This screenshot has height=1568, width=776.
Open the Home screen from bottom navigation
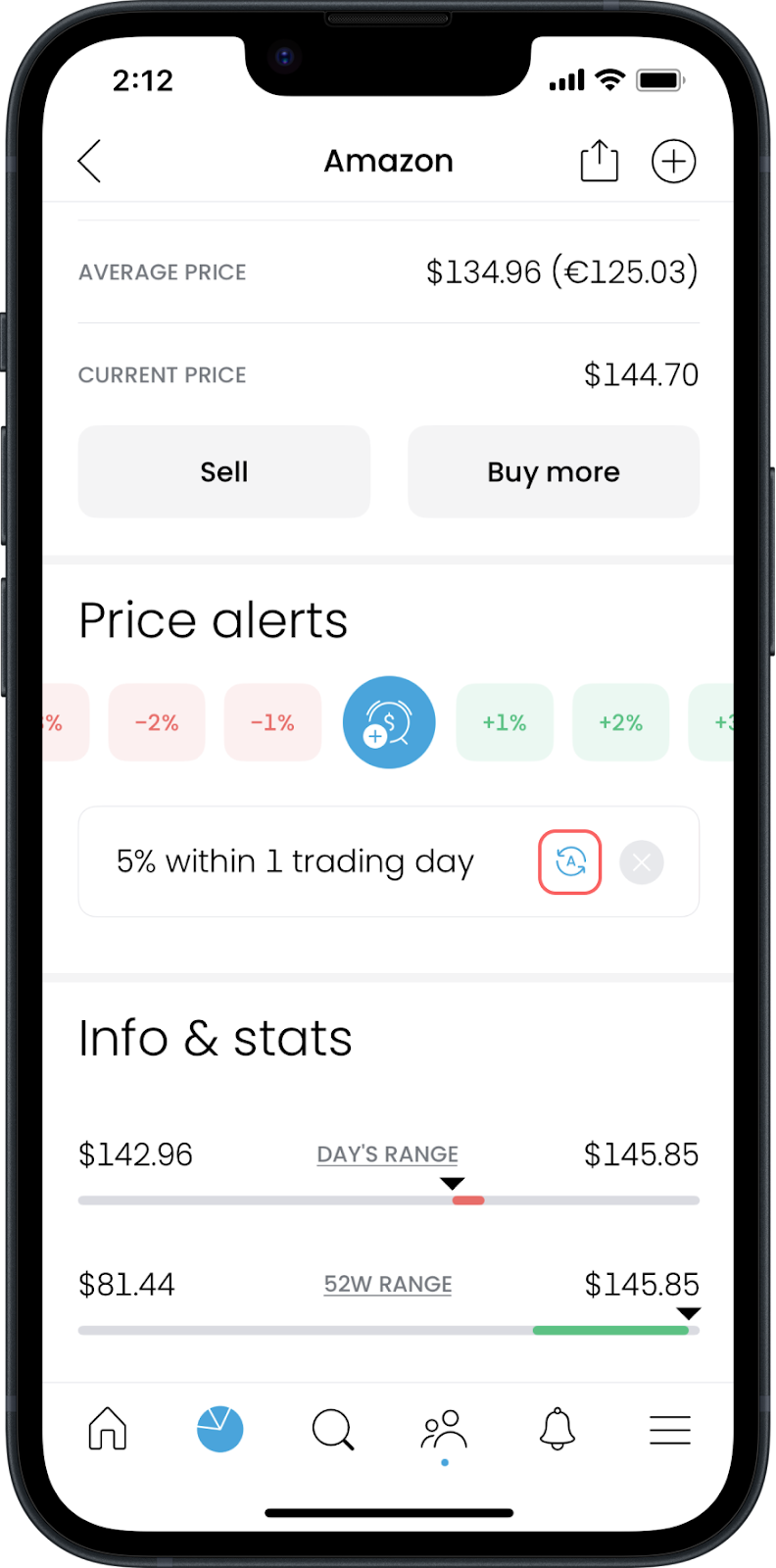pos(108,1430)
